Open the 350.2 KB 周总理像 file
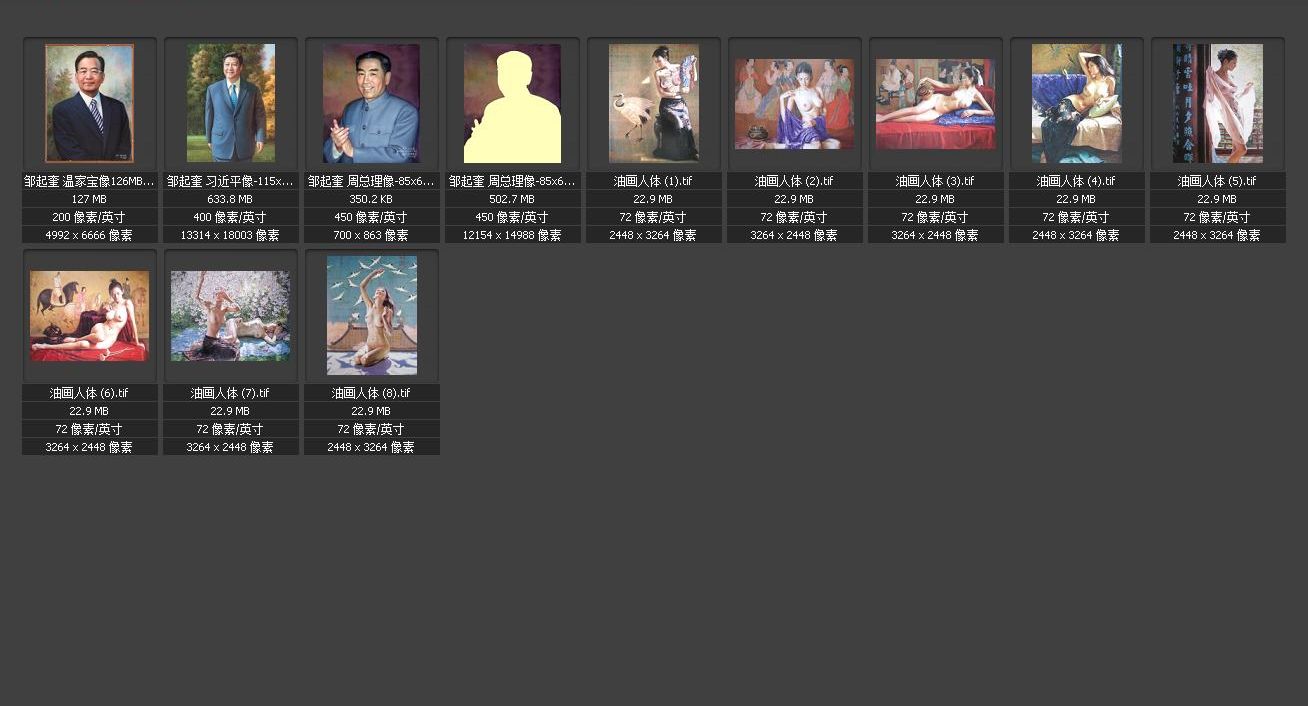 tap(371, 103)
